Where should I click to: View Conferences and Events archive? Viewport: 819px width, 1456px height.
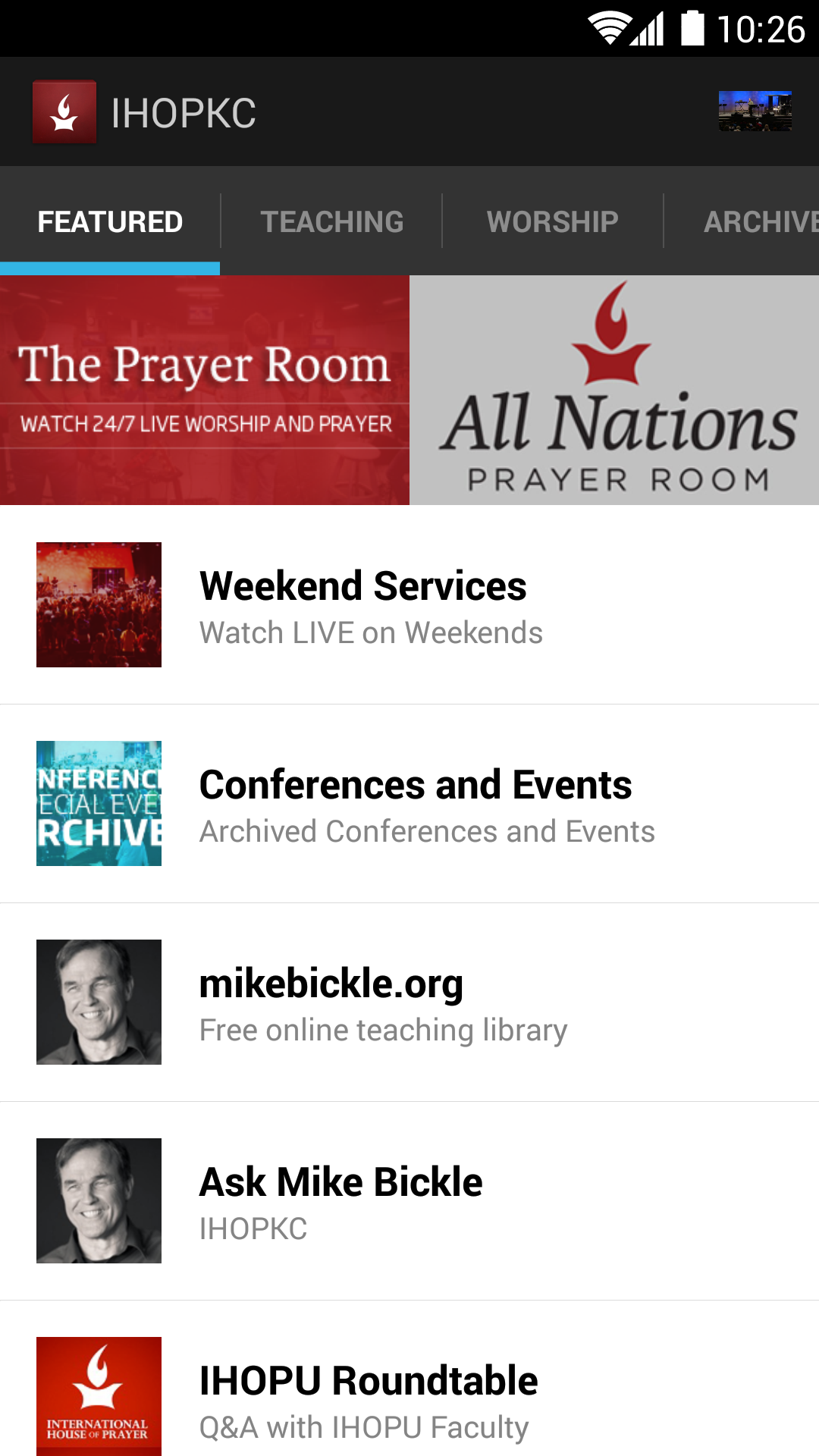coord(409,804)
